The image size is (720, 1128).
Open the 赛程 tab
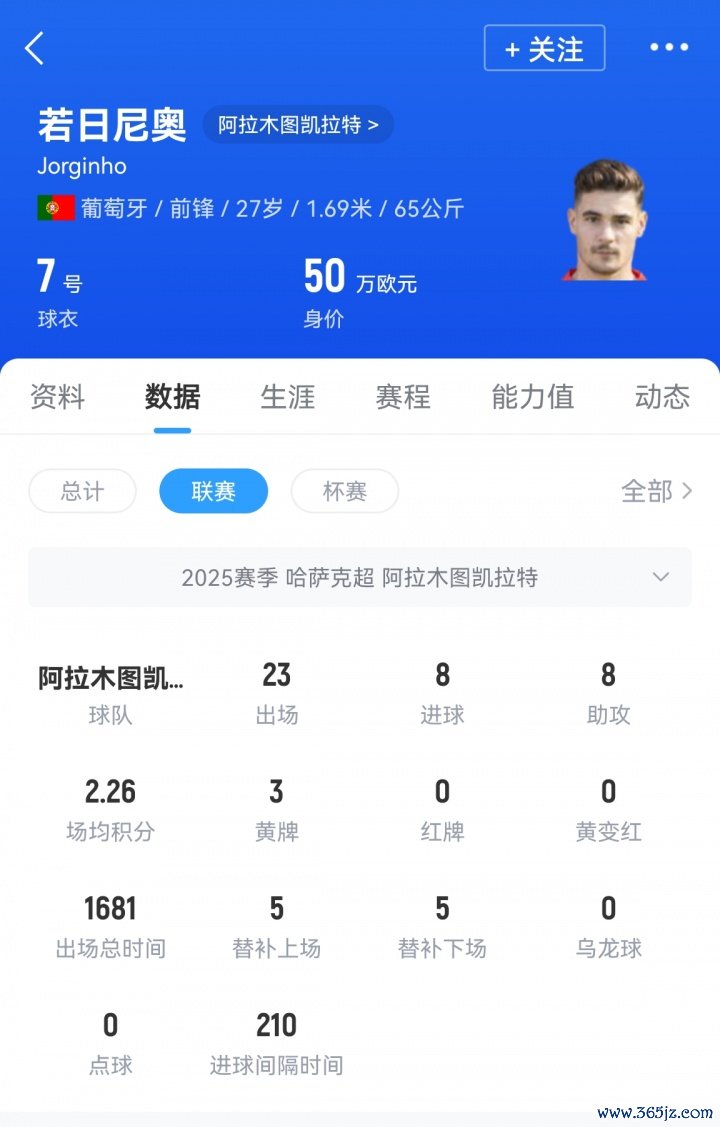402,397
